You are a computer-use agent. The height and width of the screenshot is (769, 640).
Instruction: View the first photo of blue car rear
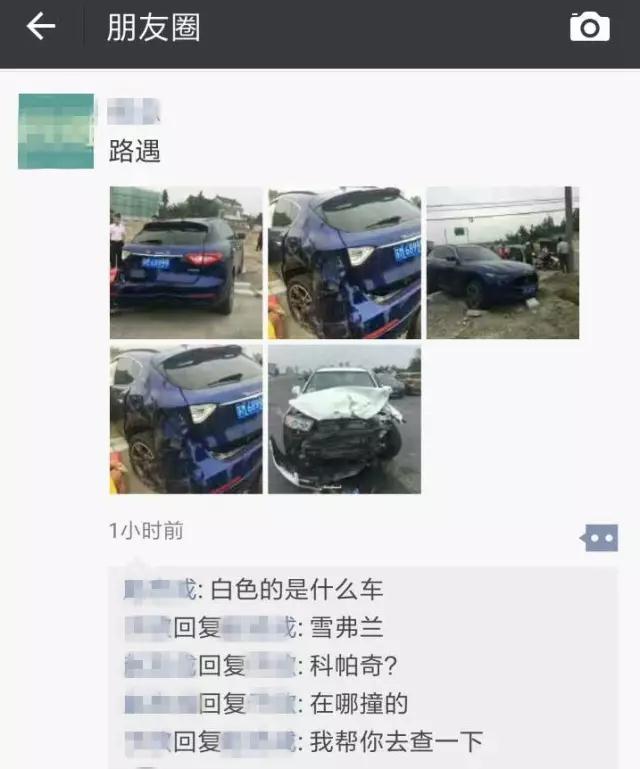pos(186,262)
